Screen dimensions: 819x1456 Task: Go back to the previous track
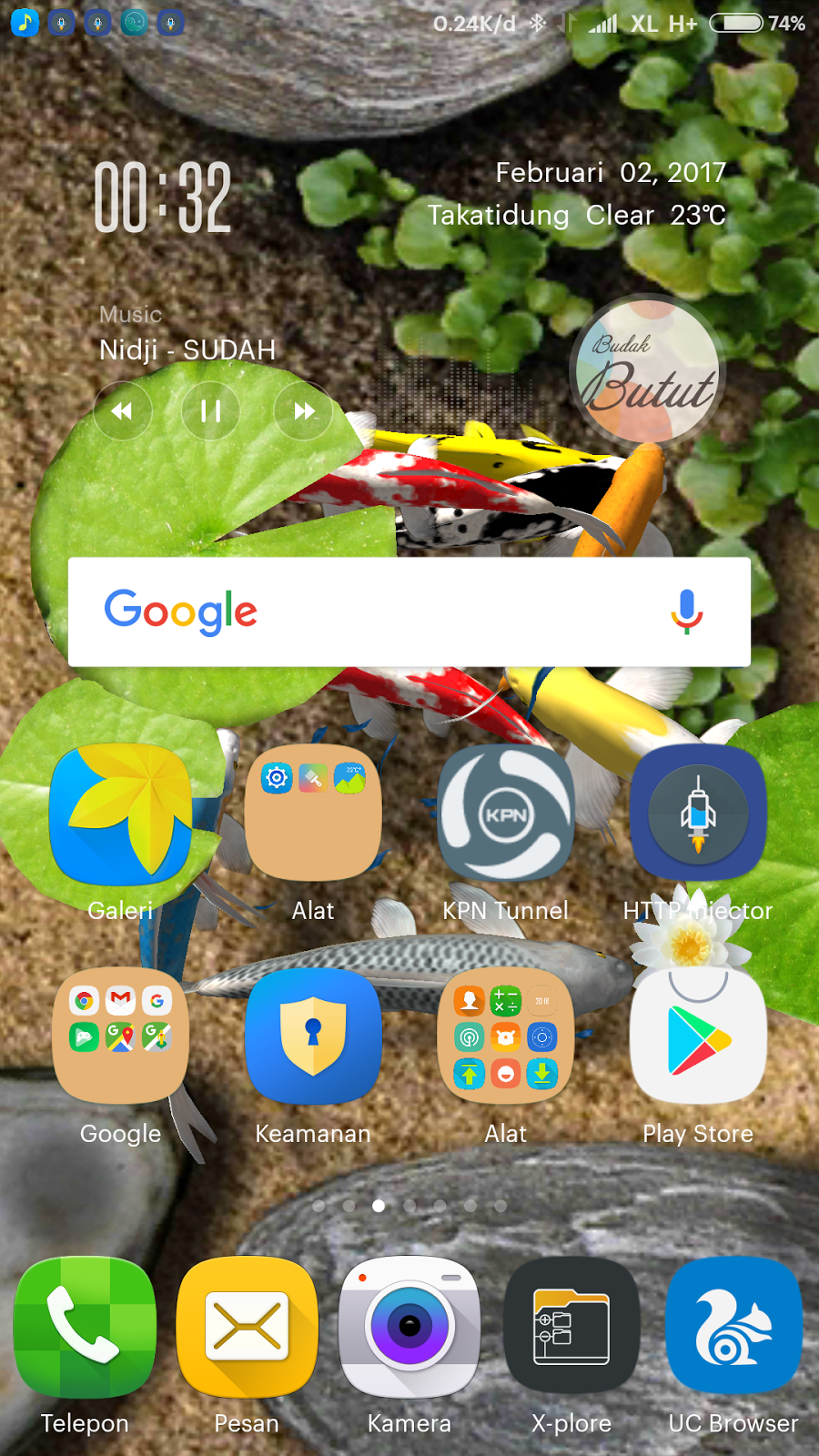pos(122,411)
